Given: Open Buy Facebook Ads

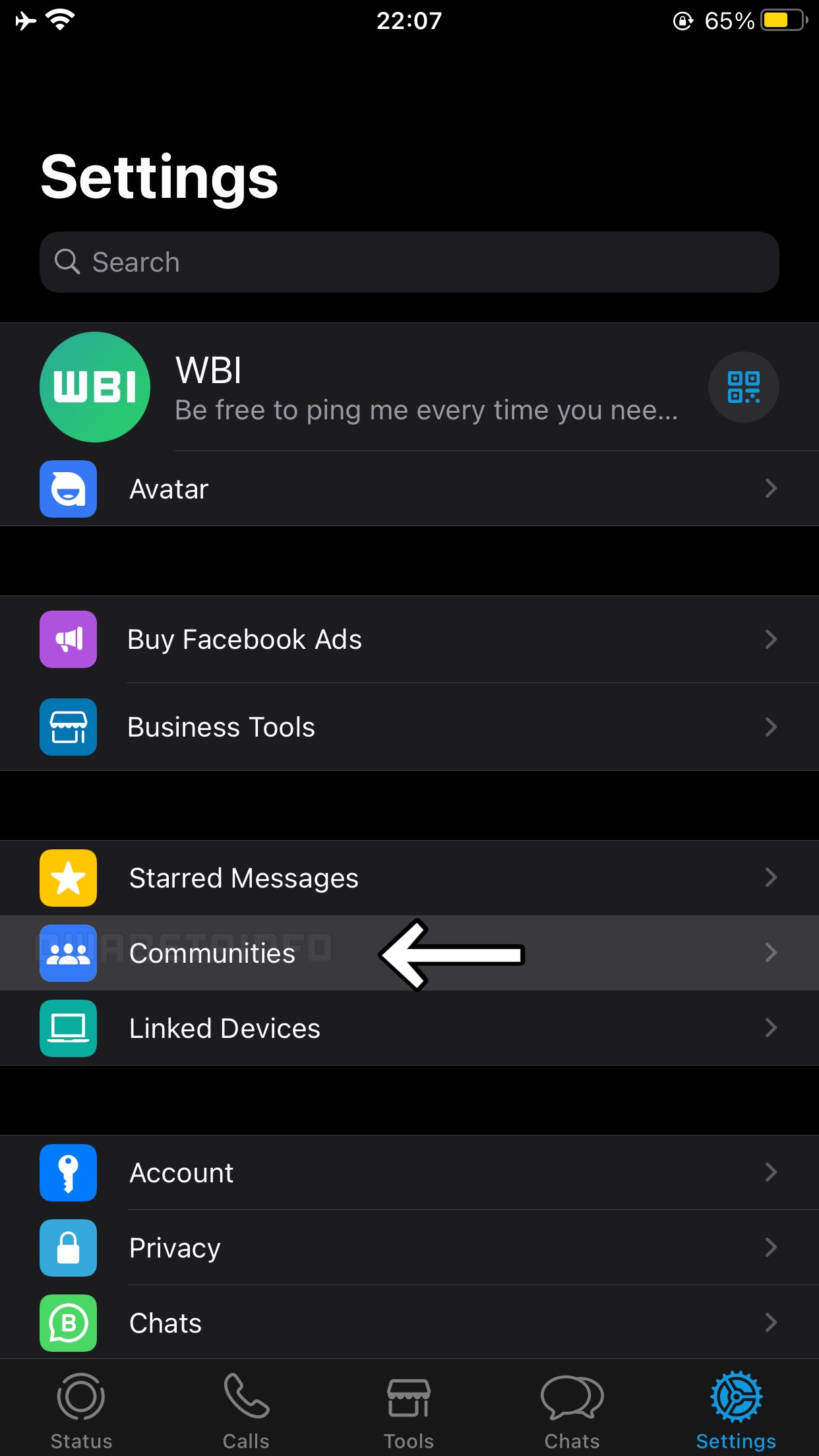Looking at the screenshot, I should [x=409, y=639].
